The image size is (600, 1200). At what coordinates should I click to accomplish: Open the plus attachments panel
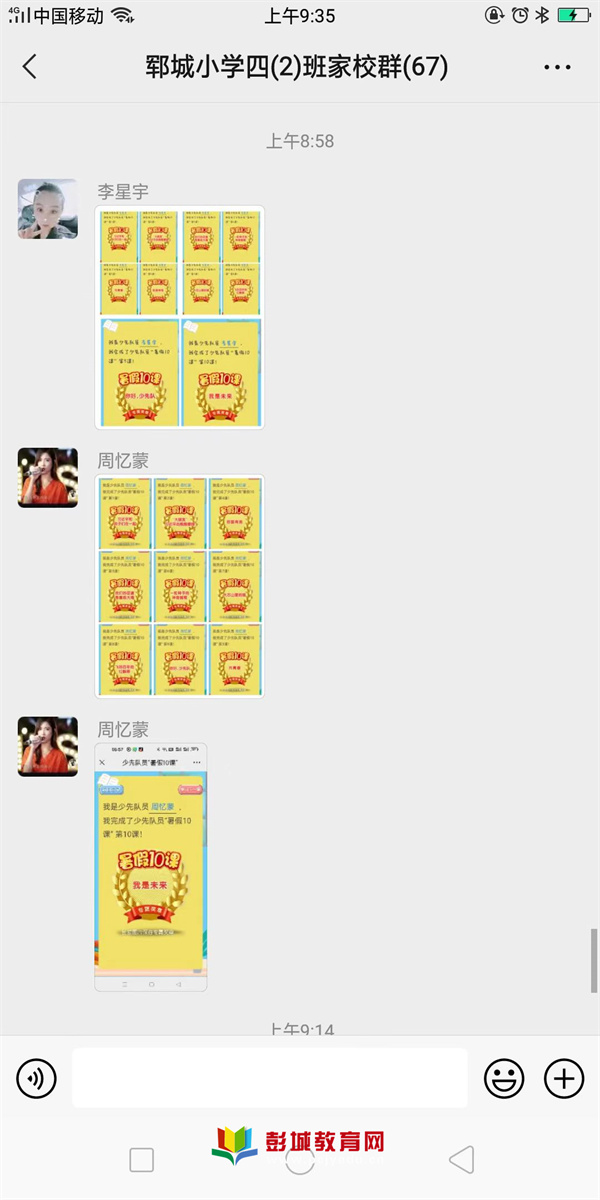point(563,1078)
